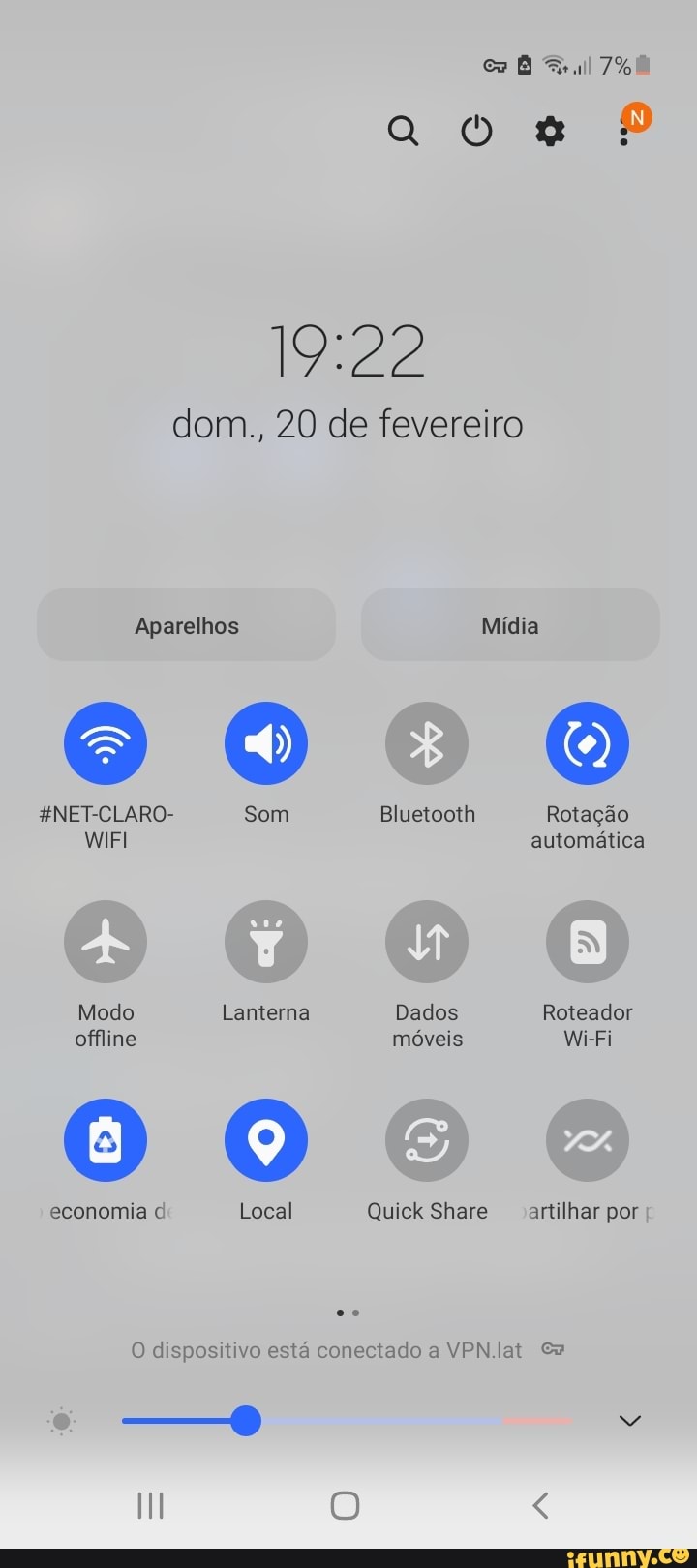Enable Bluetooth
697x1568 pixels.
(x=427, y=743)
